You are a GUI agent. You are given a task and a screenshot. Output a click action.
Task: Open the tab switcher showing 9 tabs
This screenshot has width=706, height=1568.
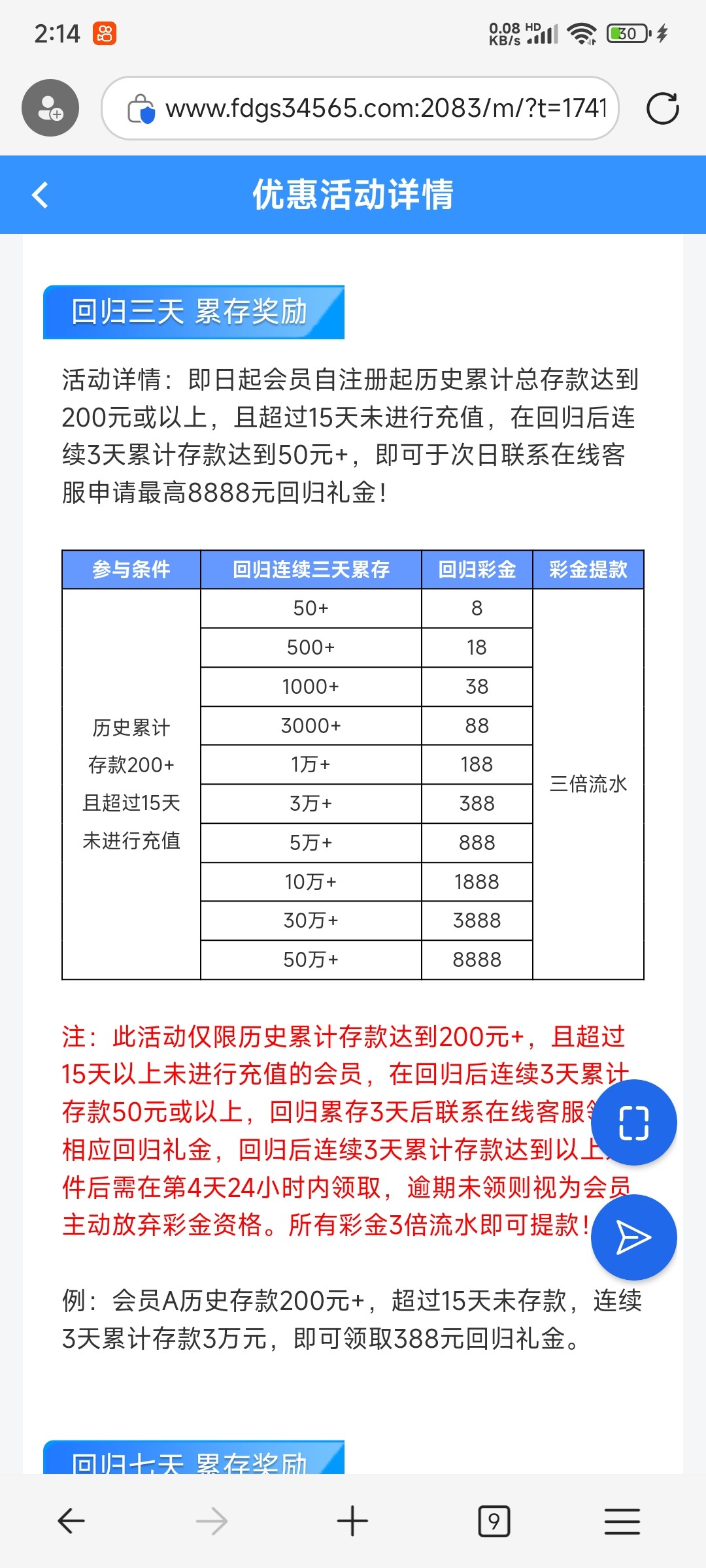click(494, 1521)
